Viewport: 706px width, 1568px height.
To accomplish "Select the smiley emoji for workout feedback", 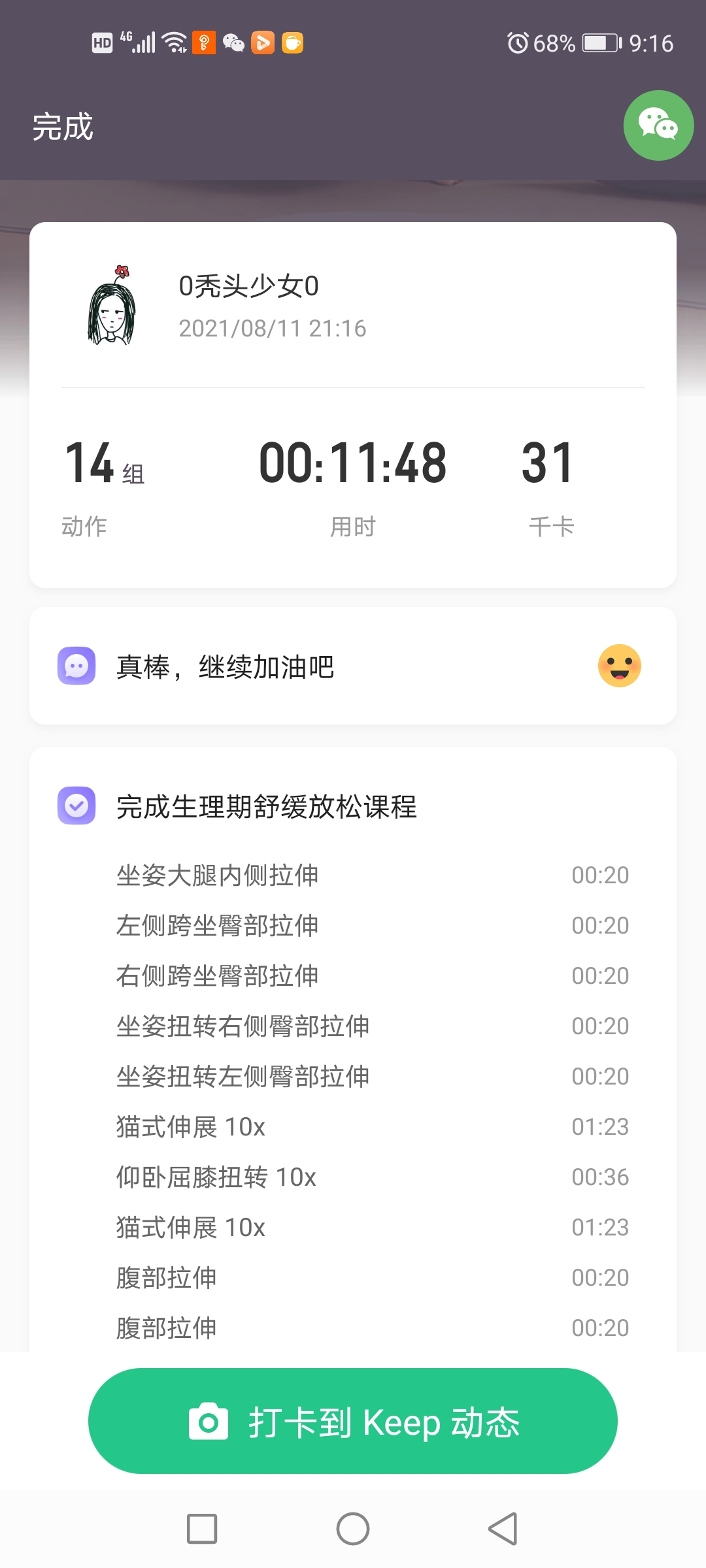I will 619,666.
